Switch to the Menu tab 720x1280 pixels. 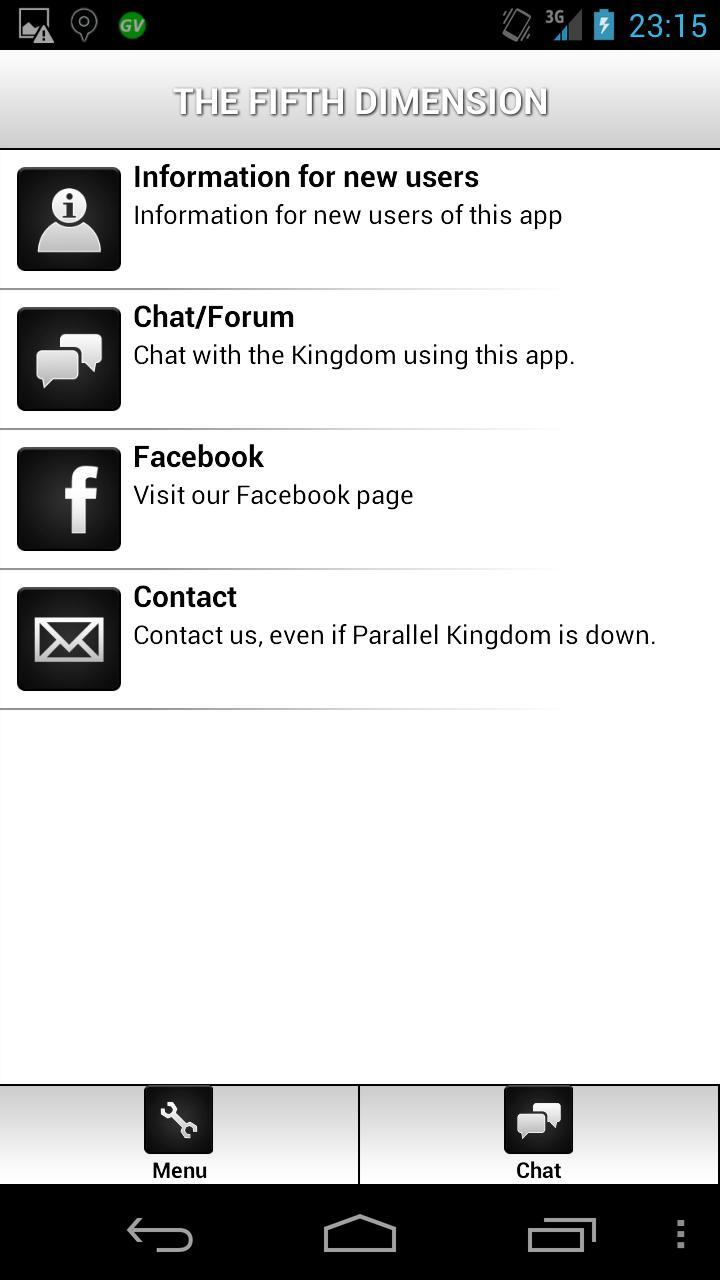179,1134
